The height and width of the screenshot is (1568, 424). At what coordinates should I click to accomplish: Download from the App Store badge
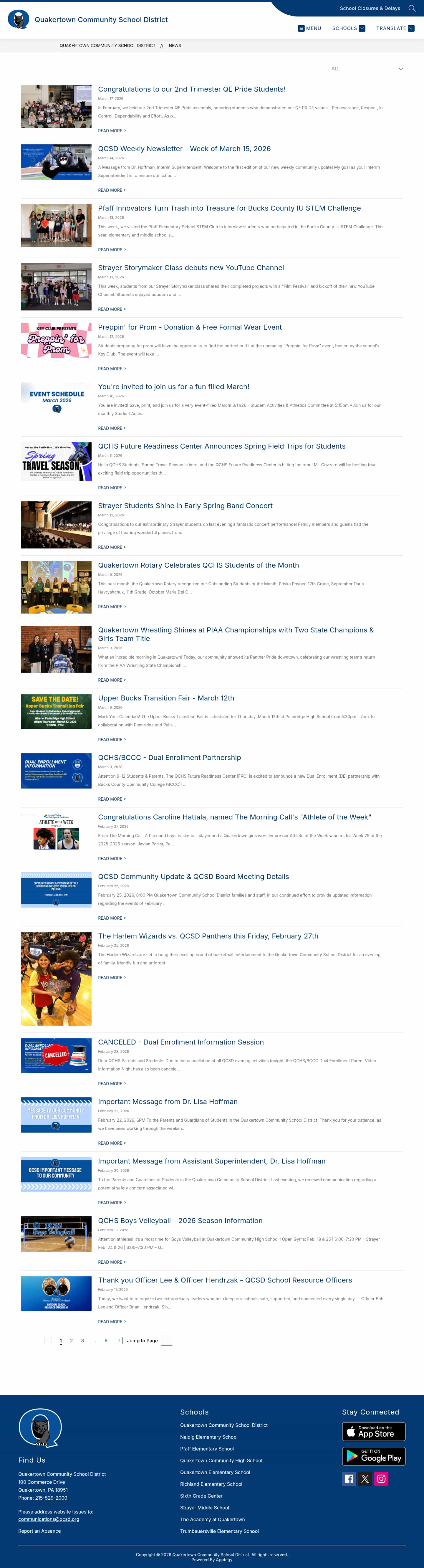374,1431
